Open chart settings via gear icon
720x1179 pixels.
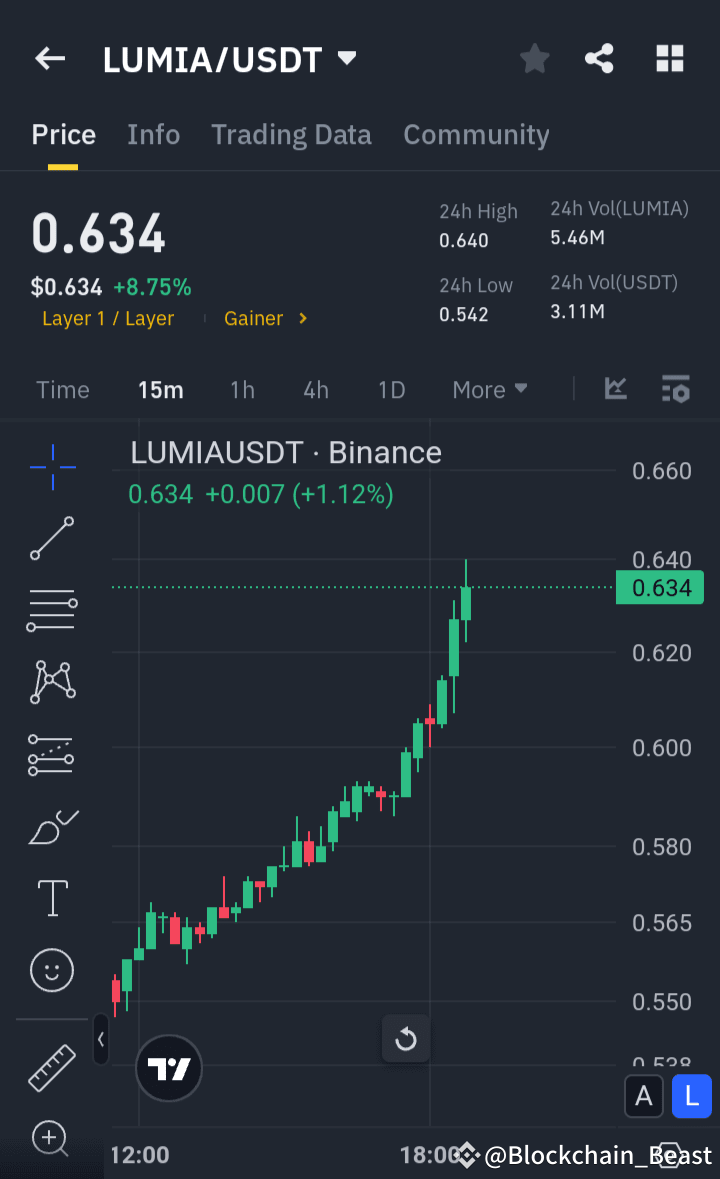676,389
